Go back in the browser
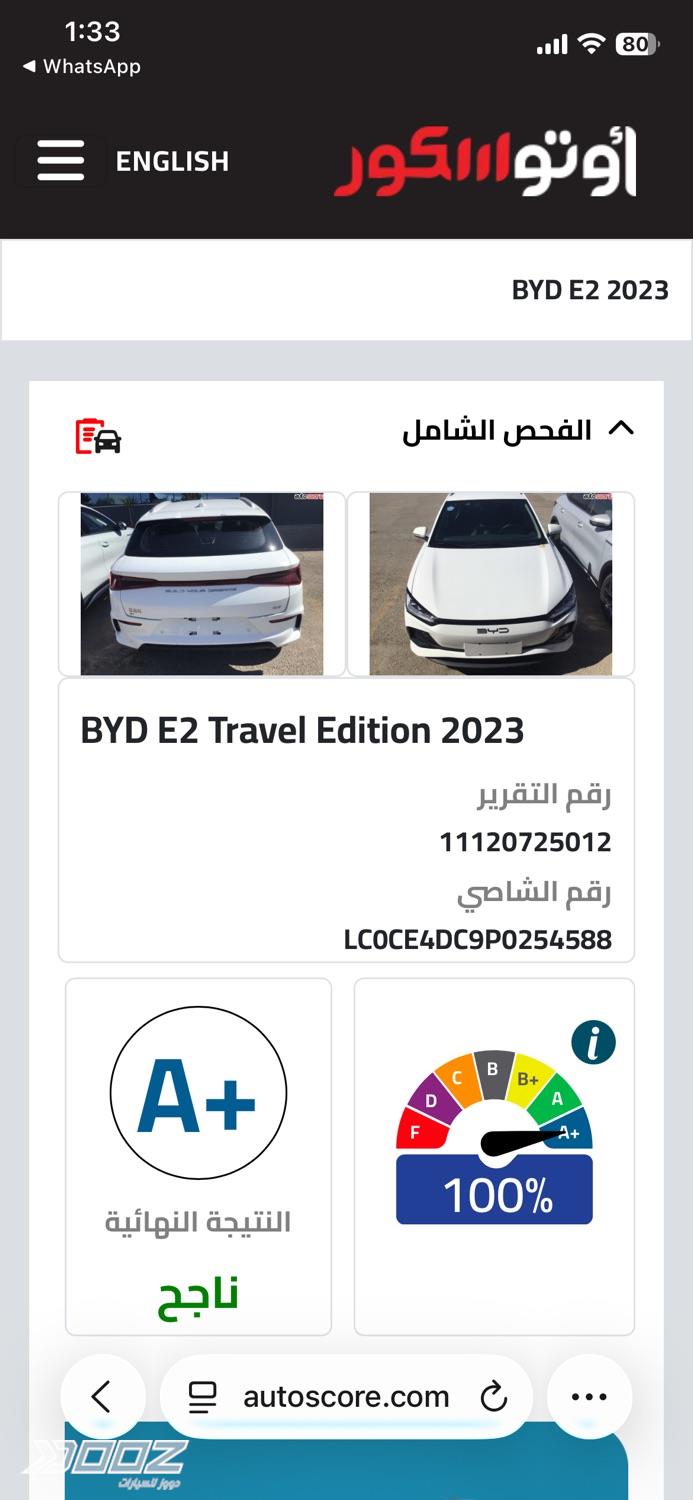 click(x=102, y=1396)
